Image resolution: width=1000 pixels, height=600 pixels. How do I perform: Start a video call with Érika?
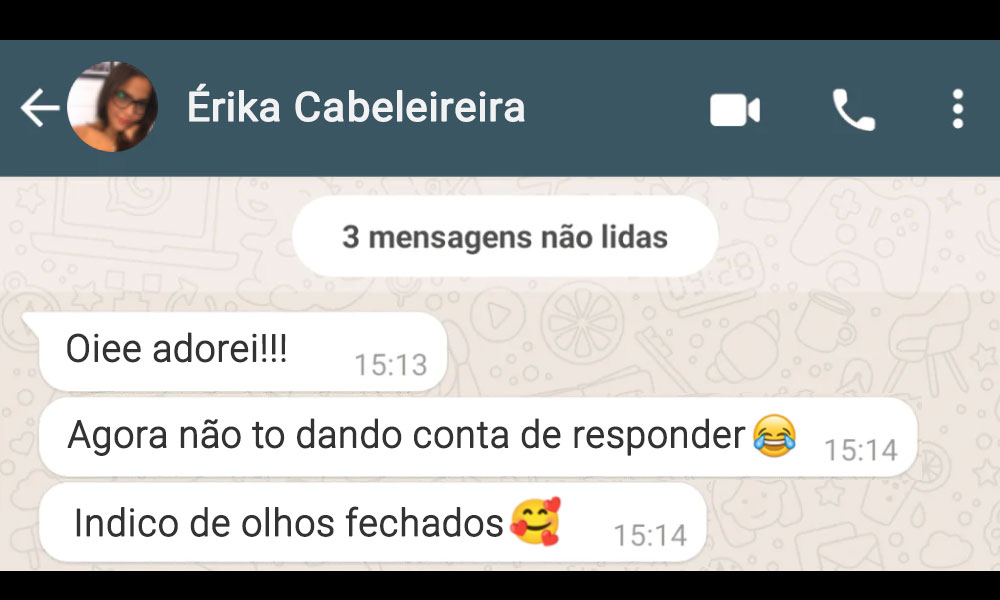click(x=735, y=109)
